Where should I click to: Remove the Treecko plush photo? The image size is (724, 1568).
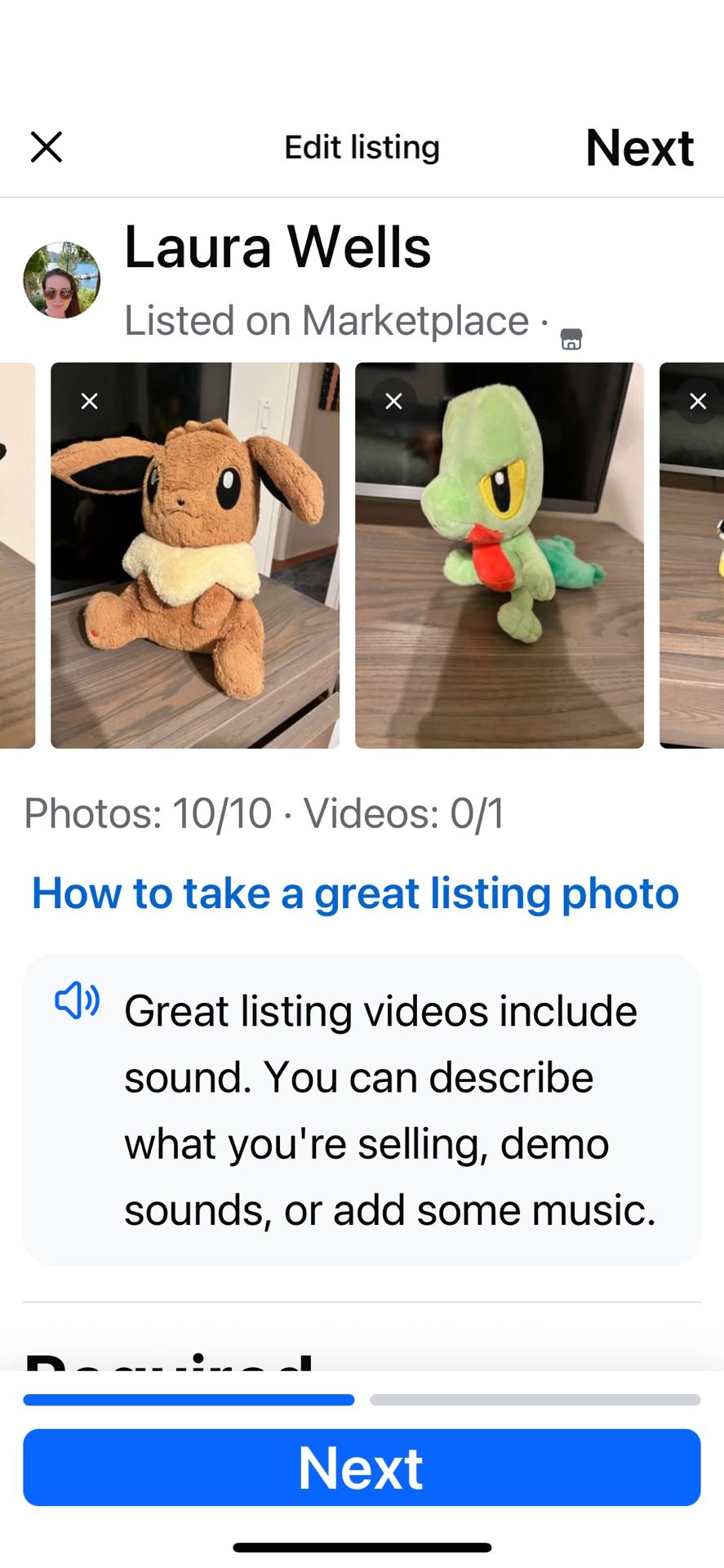click(x=393, y=401)
